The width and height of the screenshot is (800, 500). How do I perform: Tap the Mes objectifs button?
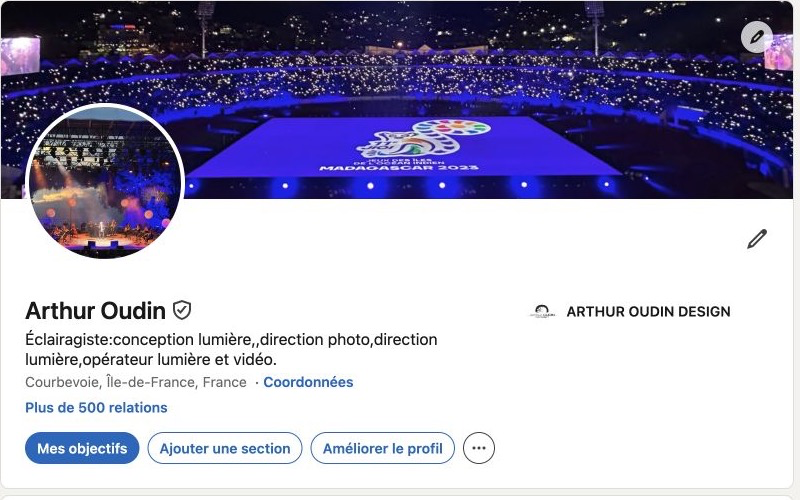[x=82, y=448]
